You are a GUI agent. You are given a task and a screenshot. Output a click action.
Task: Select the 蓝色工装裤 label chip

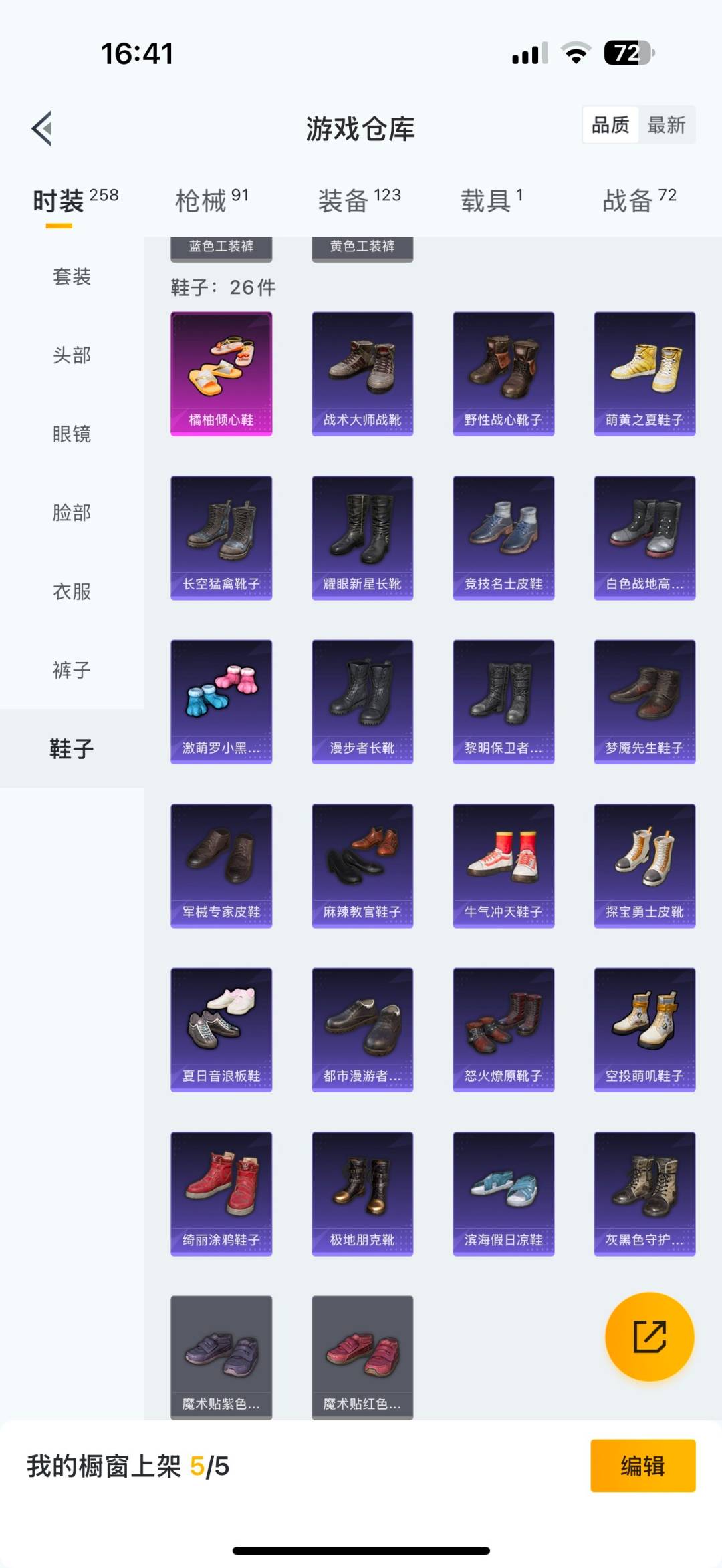pos(221,247)
